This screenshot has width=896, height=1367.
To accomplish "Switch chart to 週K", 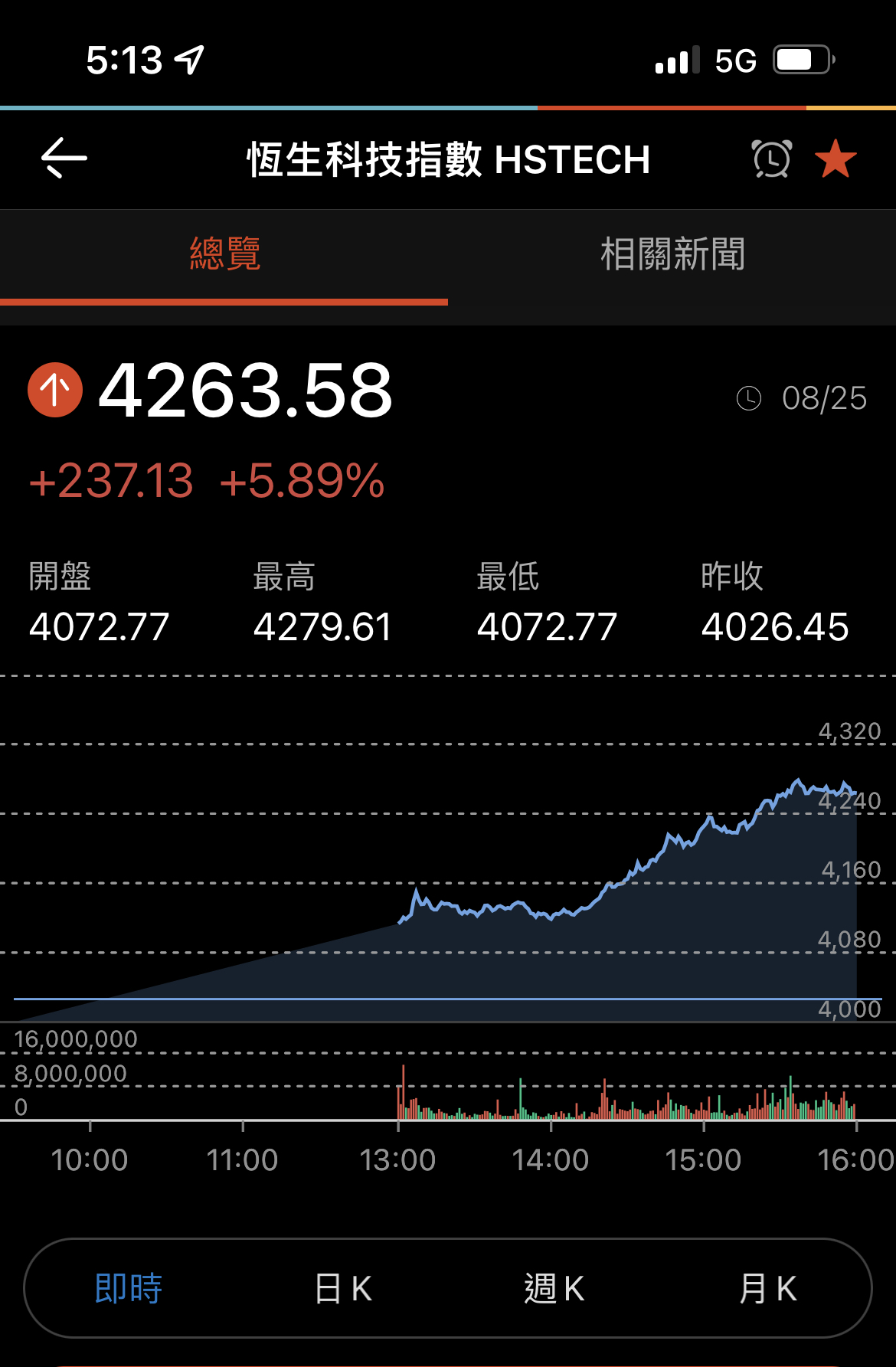I will click(x=554, y=1288).
